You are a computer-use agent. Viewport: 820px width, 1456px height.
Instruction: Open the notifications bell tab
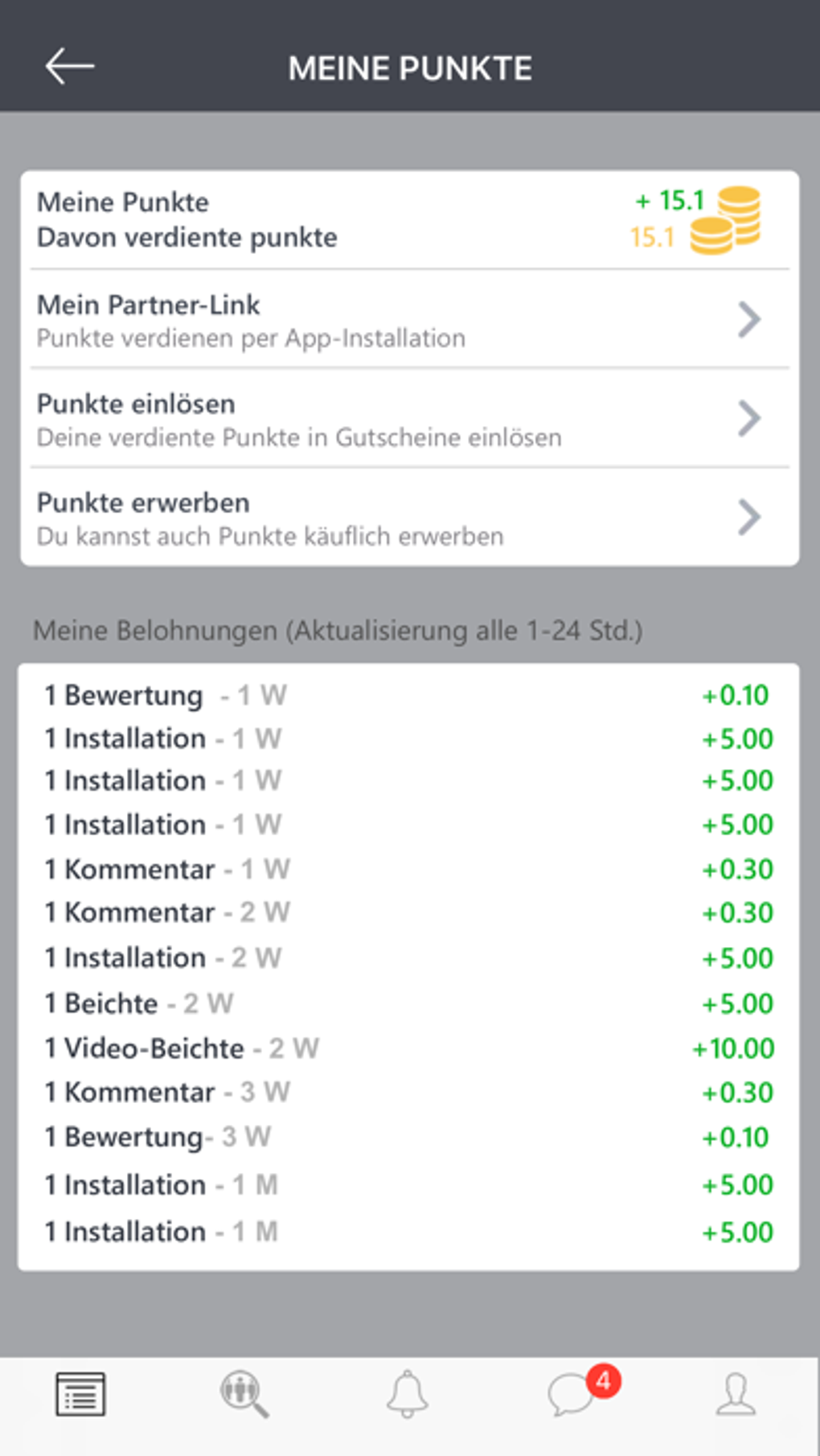pyautogui.click(x=408, y=1395)
